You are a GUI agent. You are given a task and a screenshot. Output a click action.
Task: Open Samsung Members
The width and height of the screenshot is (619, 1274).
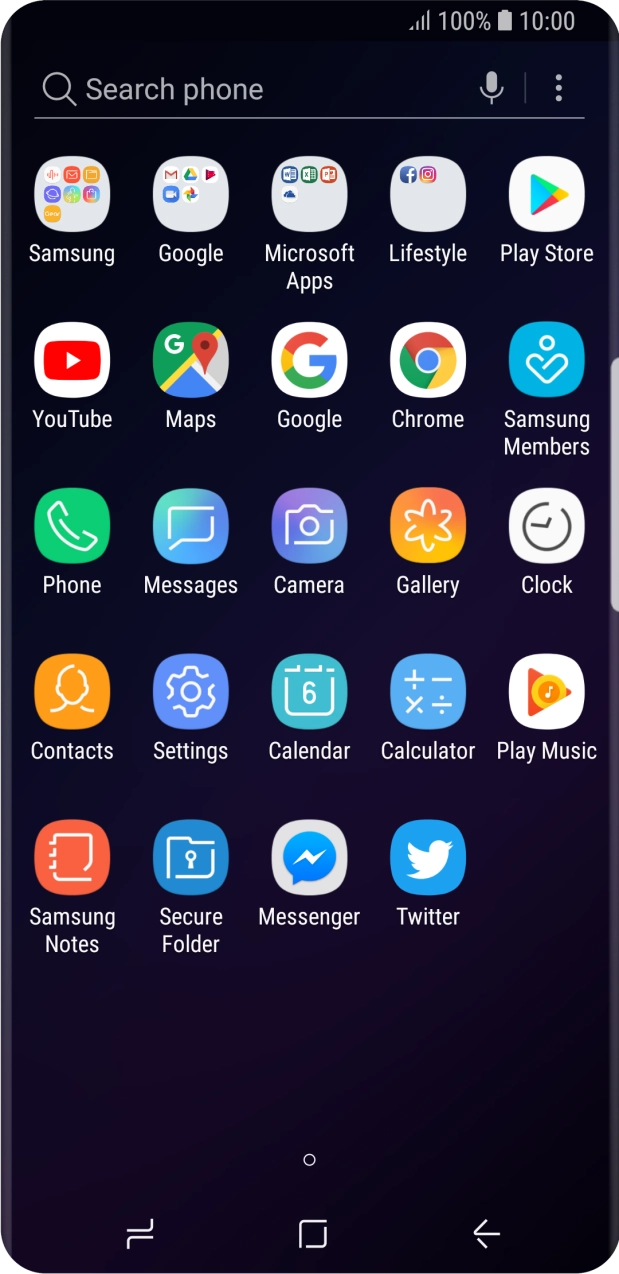546,361
